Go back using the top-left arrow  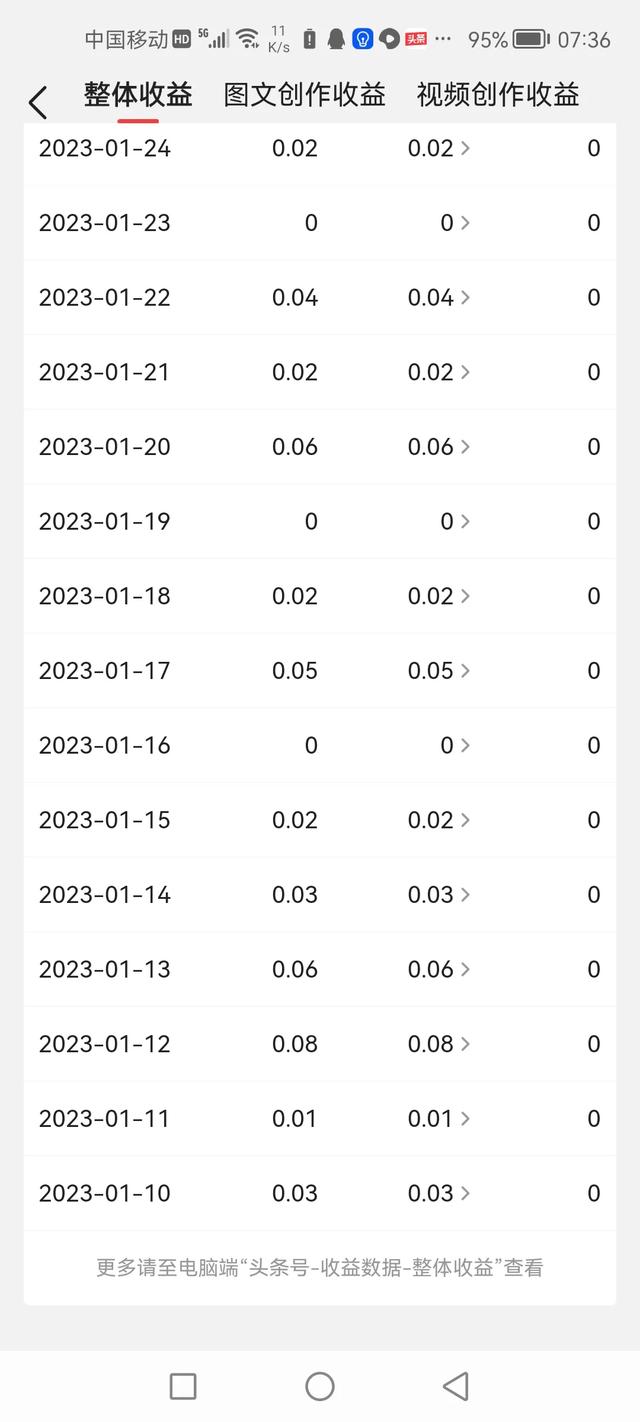(x=38, y=102)
